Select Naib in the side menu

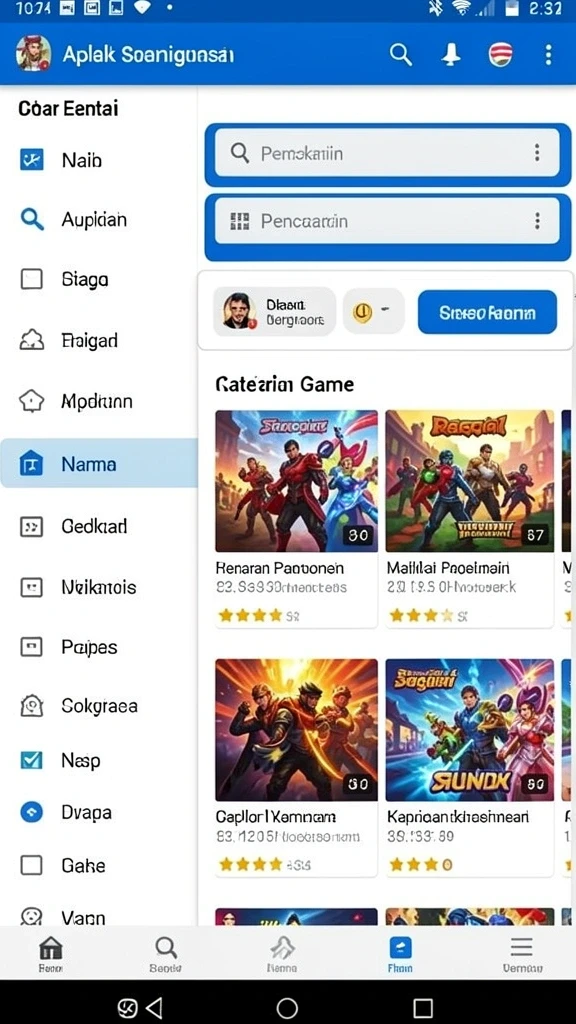(x=98, y=159)
